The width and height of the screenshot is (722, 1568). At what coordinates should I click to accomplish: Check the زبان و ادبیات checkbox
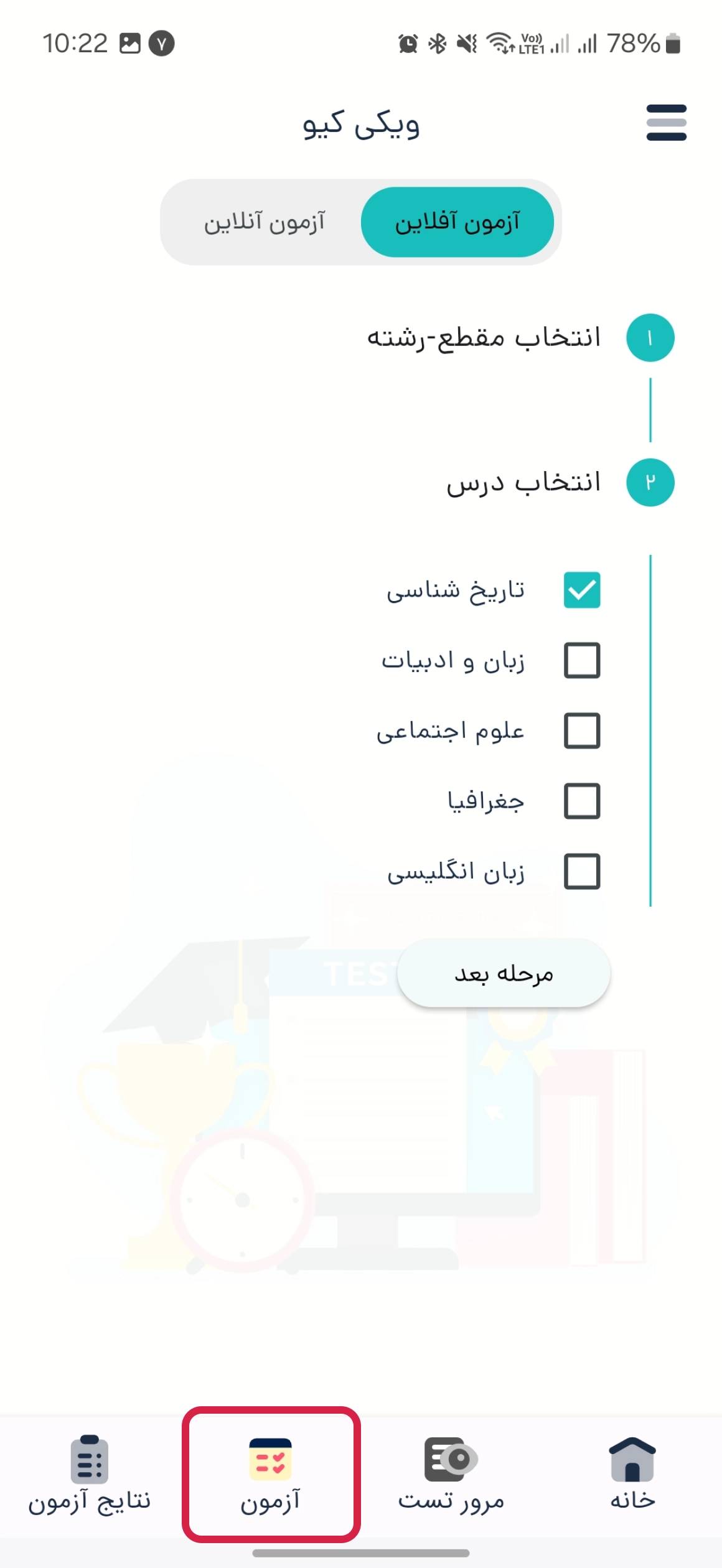[x=582, y=660]
